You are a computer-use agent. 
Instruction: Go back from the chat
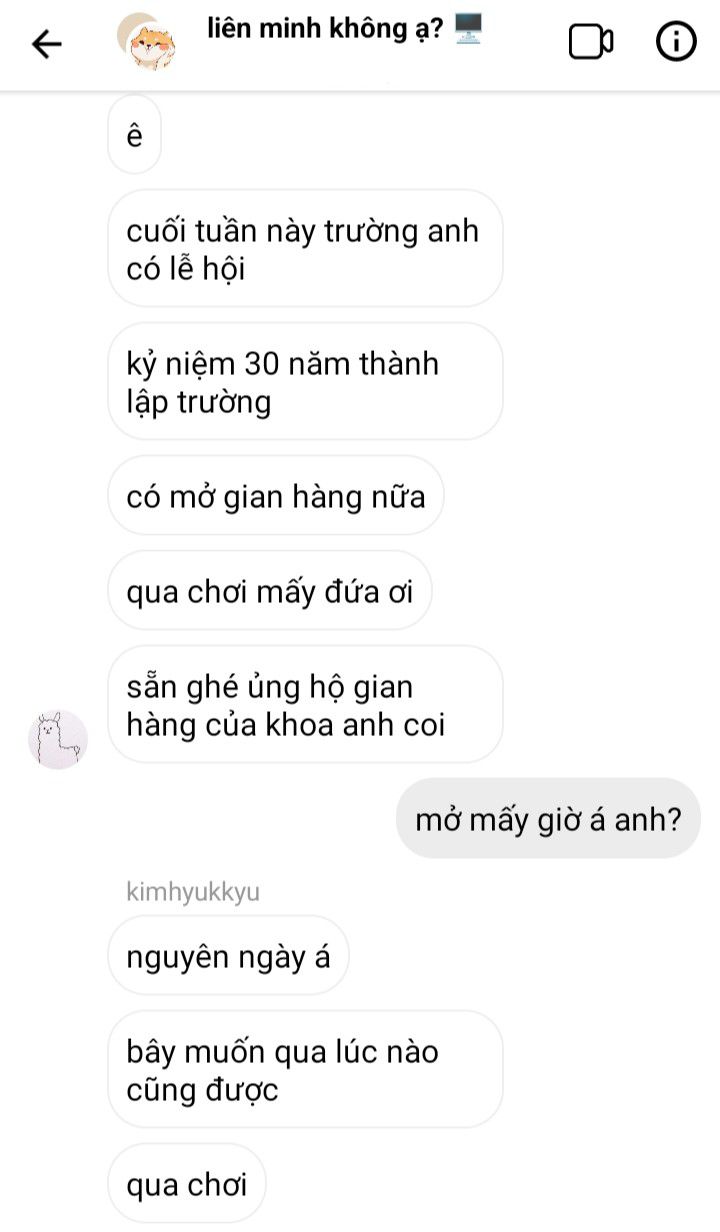tap(47, 43)
